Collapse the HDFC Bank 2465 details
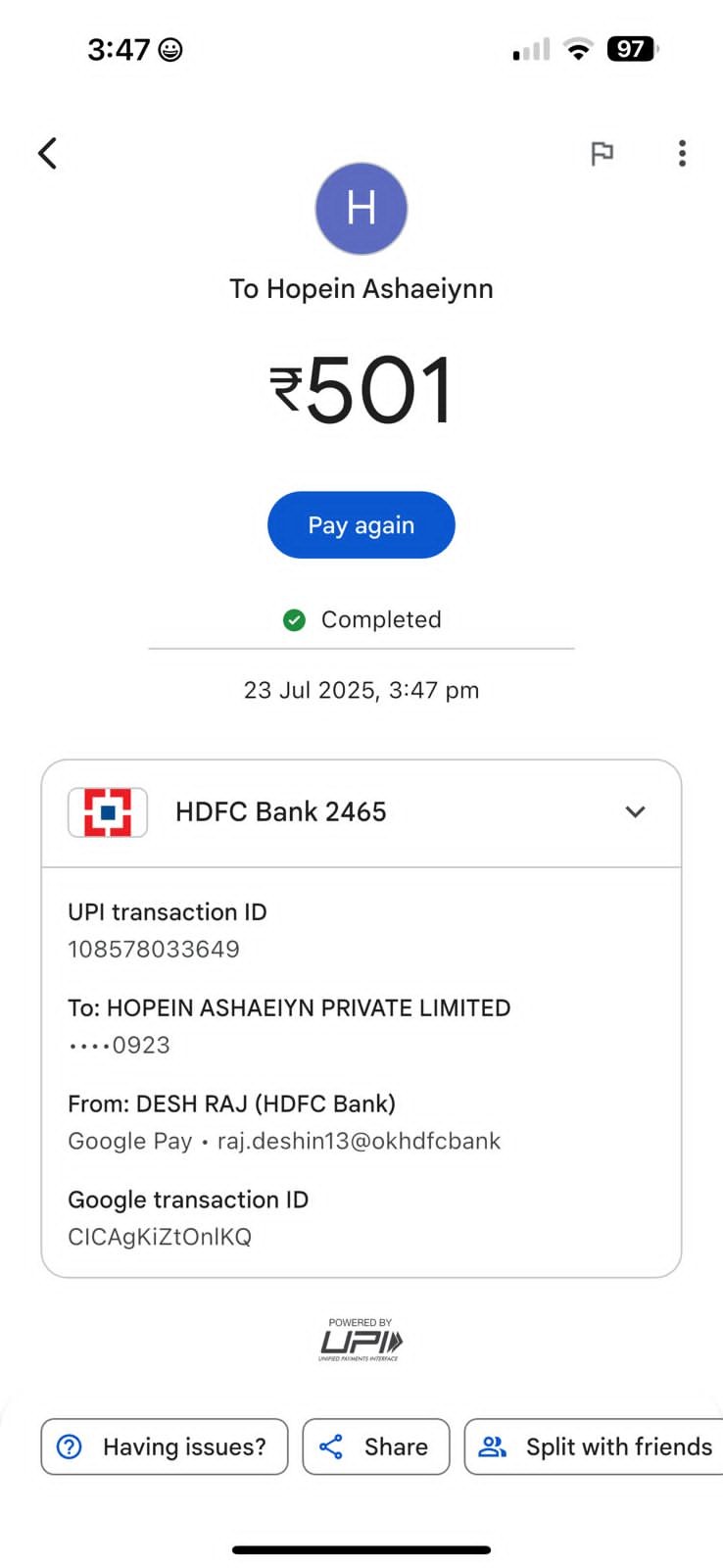723x1568 pixels. point(635,811)
